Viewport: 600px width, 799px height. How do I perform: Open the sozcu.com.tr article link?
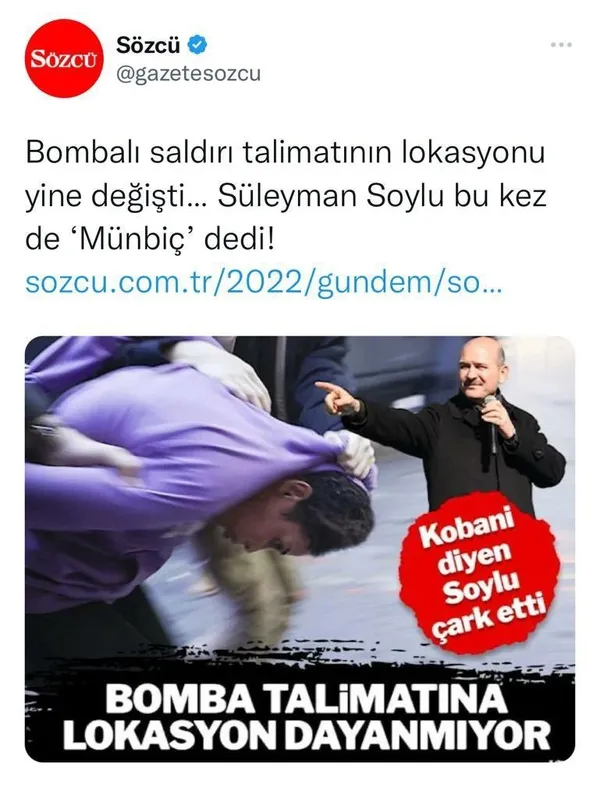pyautogui.click(x=265, y=285)
